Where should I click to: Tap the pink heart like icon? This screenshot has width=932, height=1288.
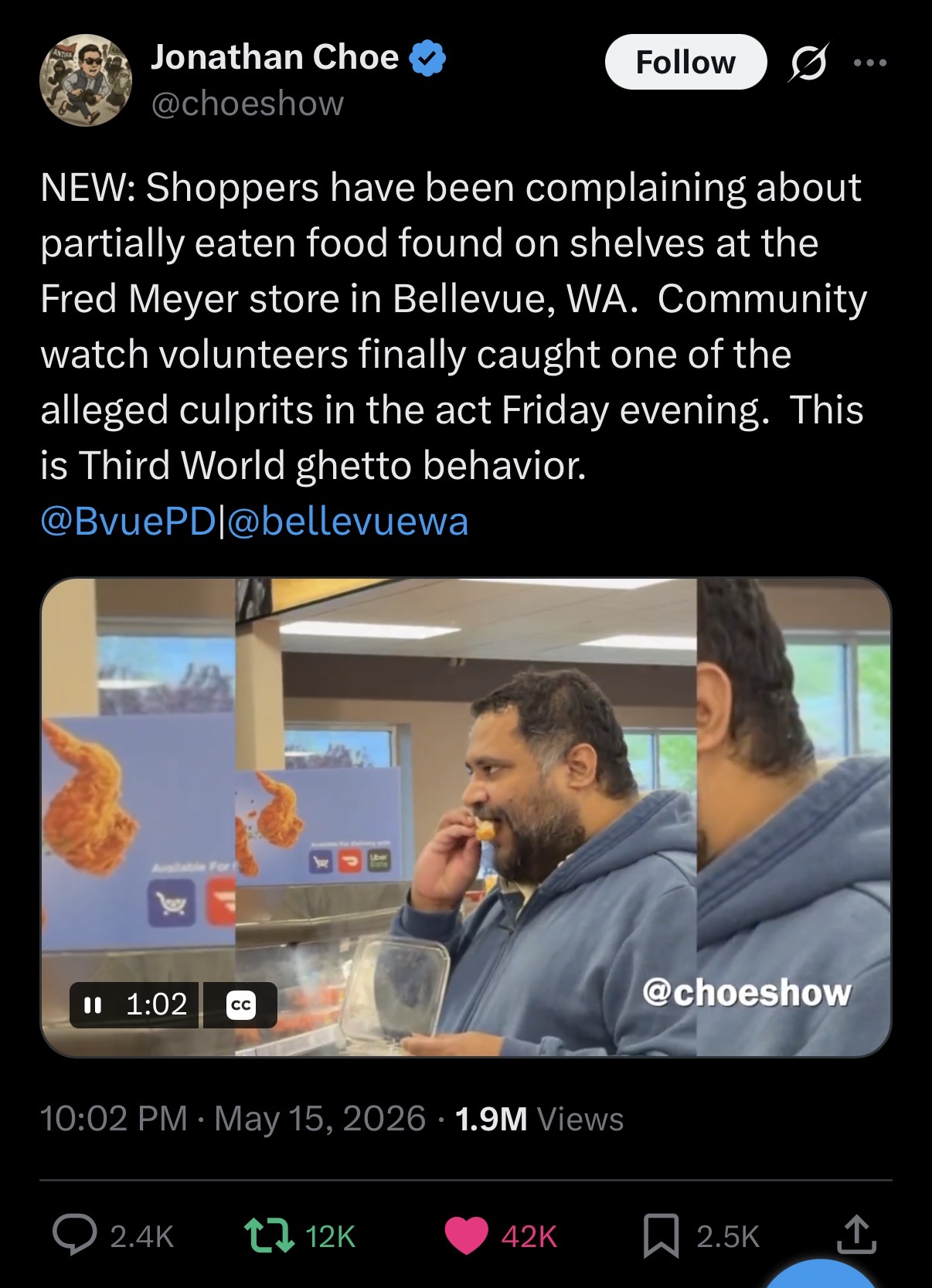pos(466,1235)
